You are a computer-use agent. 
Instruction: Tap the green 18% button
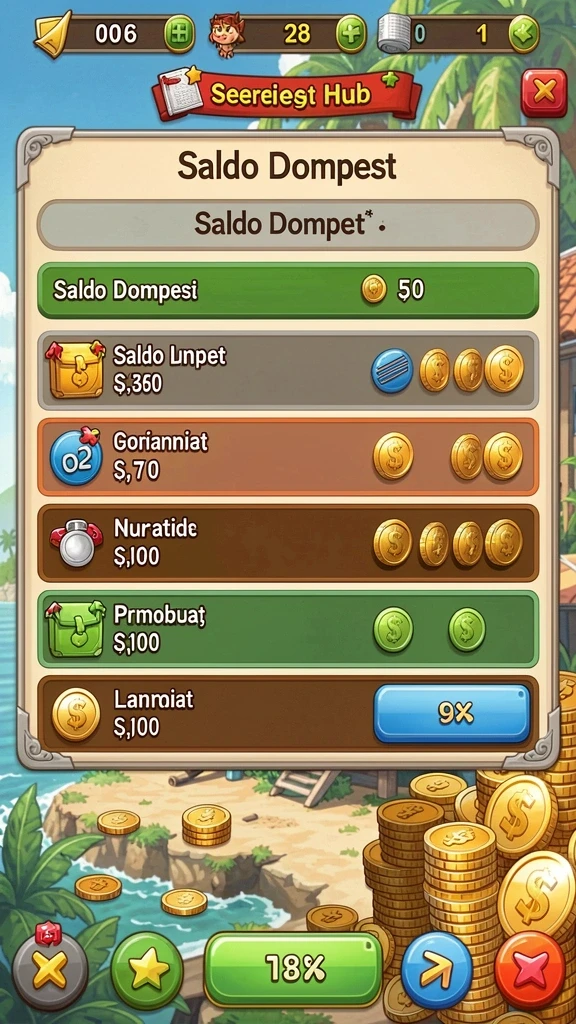(x=294, y=968)
